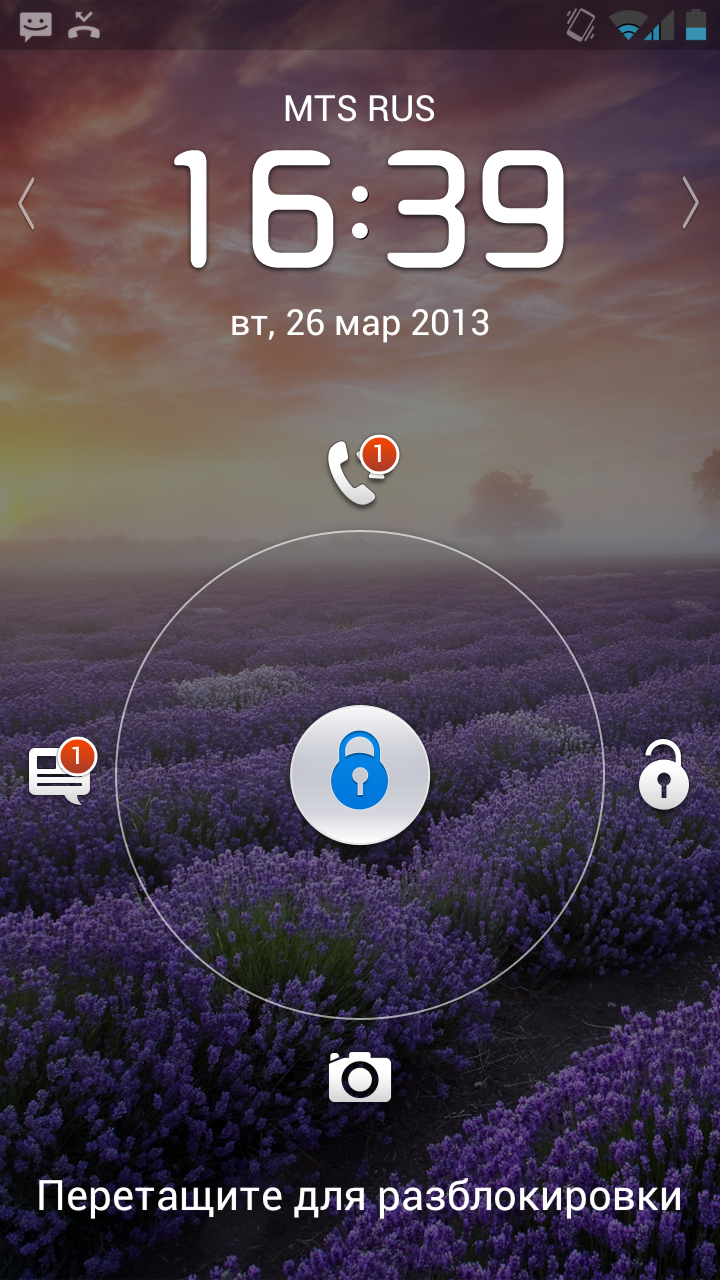Open unread messages shortcut icon
The image size is (720, 1280).
60,774
